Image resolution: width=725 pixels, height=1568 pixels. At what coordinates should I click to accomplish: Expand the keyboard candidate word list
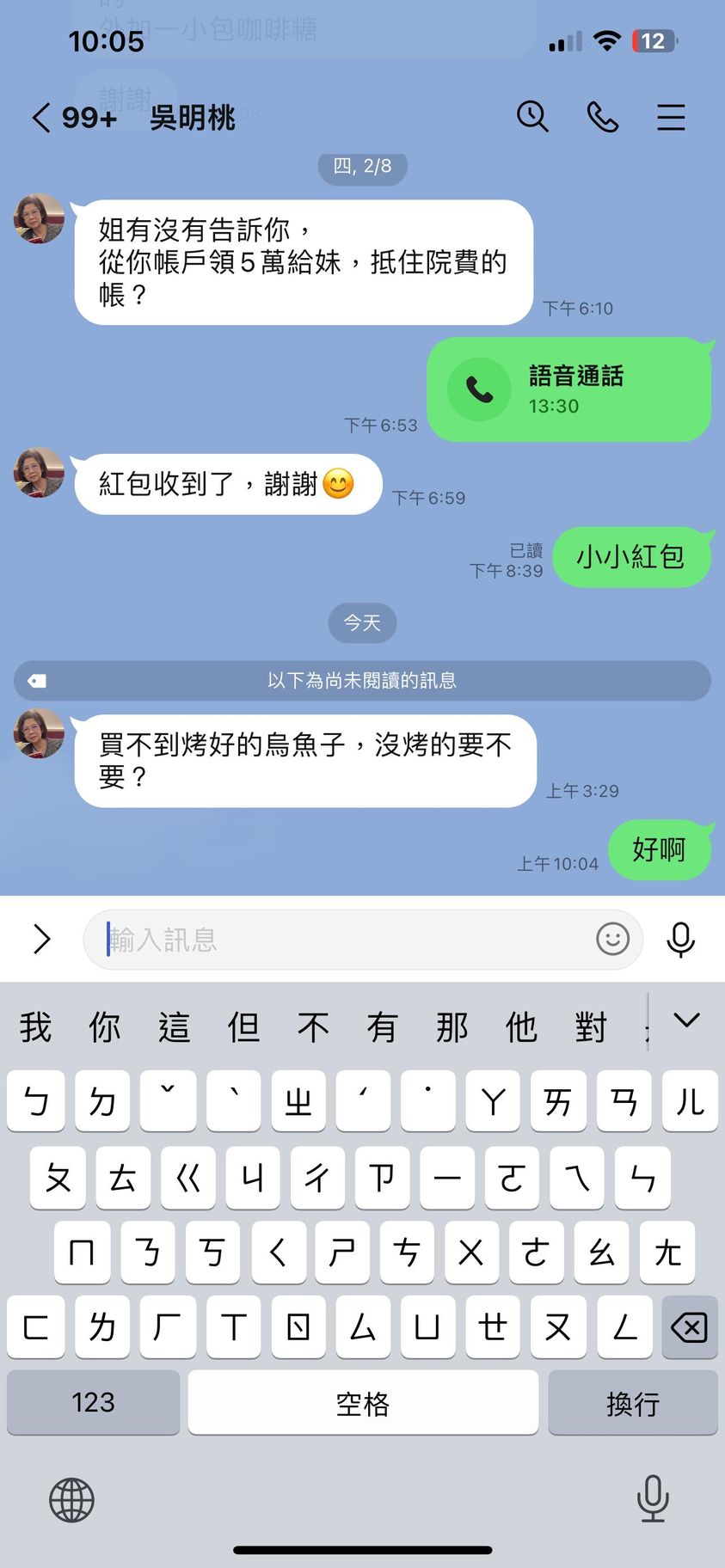click(685, 1021)
